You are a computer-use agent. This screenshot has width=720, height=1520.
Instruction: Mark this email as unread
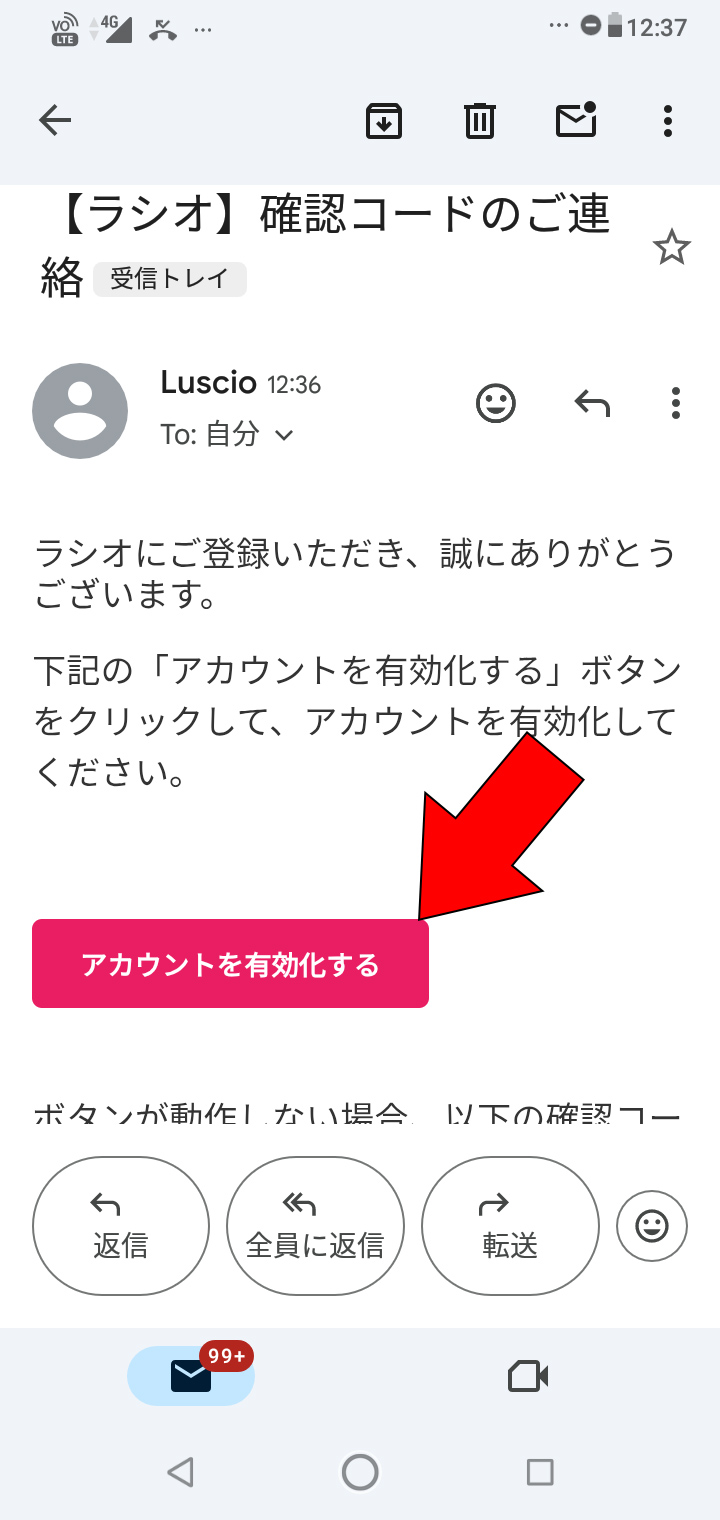click(576, 121)
